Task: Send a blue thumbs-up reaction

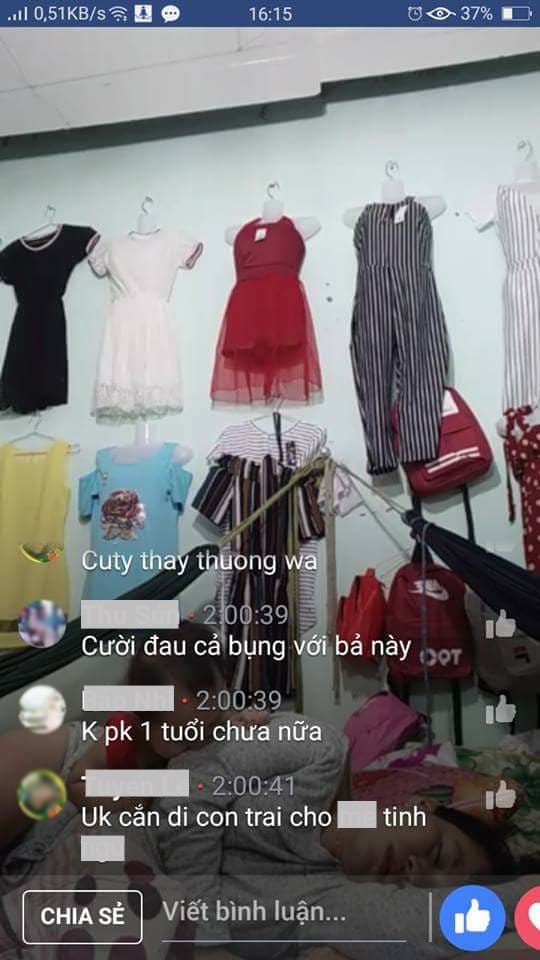Action: point(472,918)
